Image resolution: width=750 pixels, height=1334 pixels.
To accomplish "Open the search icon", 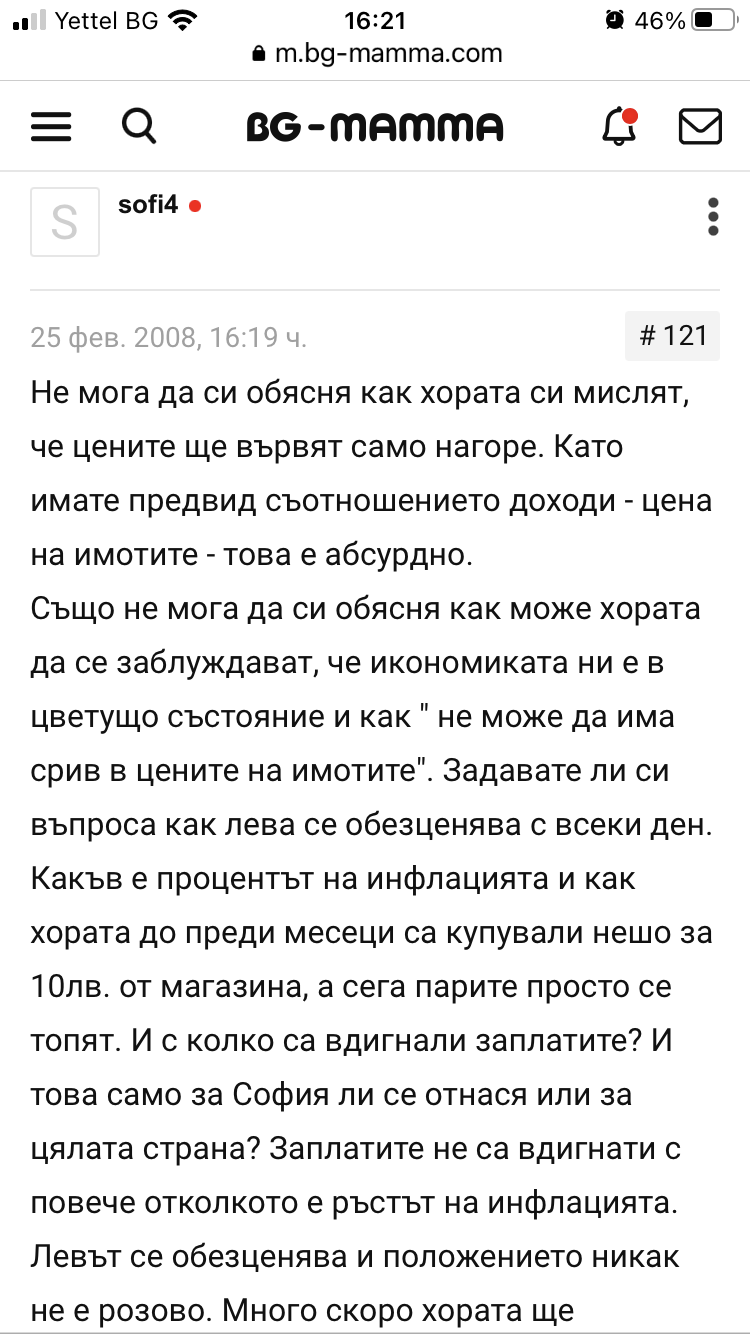I will point(139,126).
